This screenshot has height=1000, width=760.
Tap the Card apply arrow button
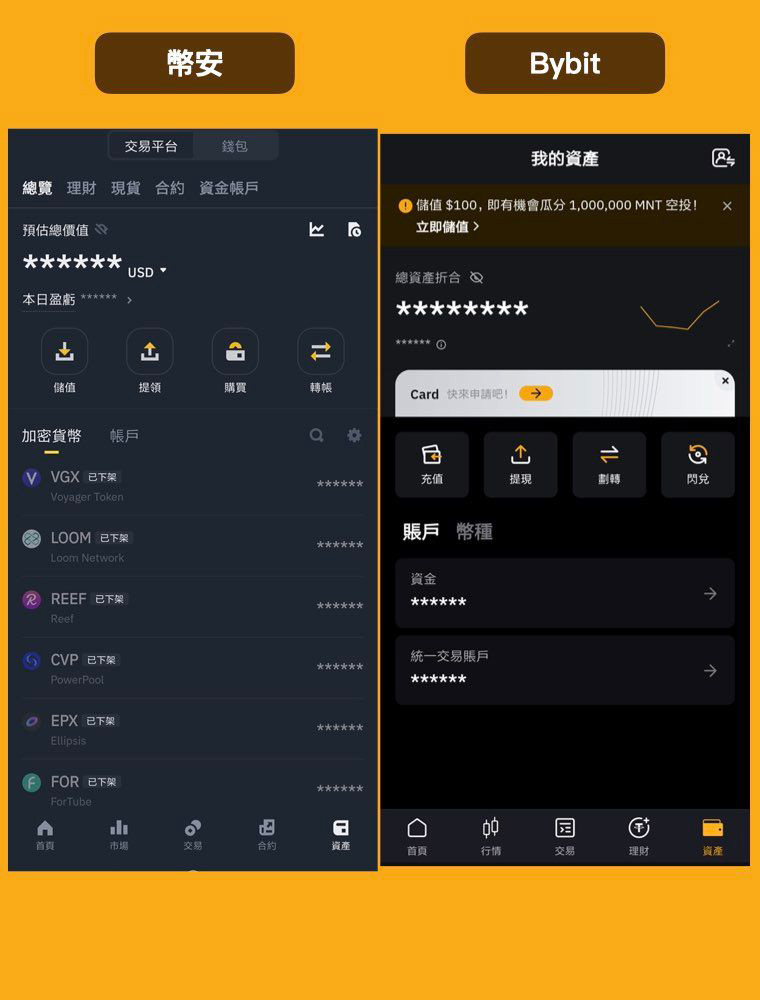pyautogui.click(x=536, y=394)
